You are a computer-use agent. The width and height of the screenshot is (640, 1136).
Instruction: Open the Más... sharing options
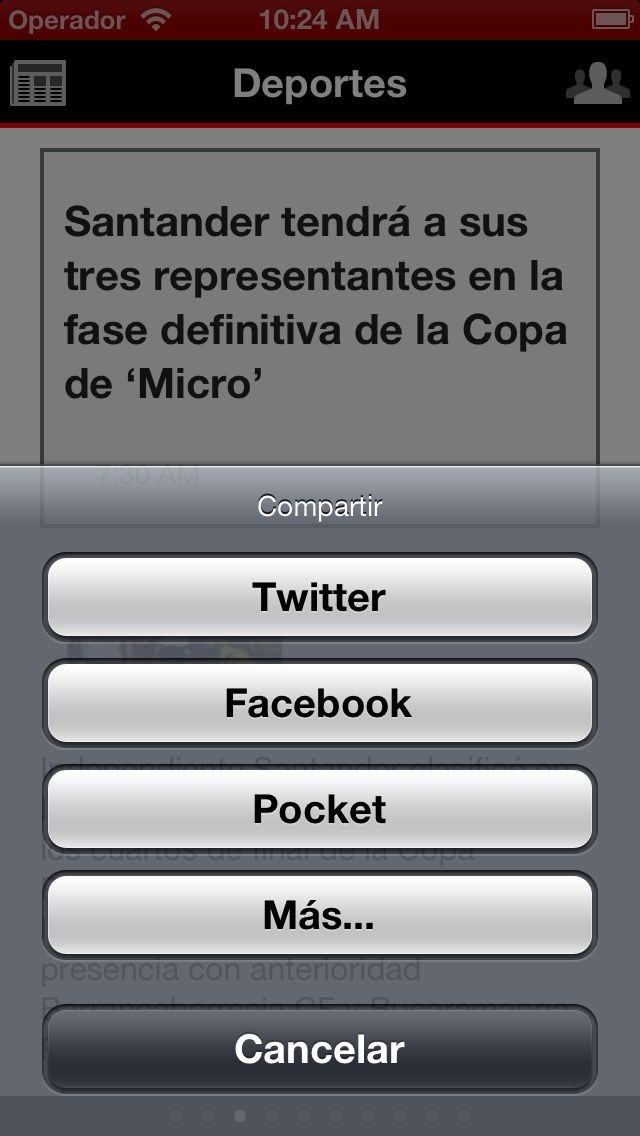point(320,915)
